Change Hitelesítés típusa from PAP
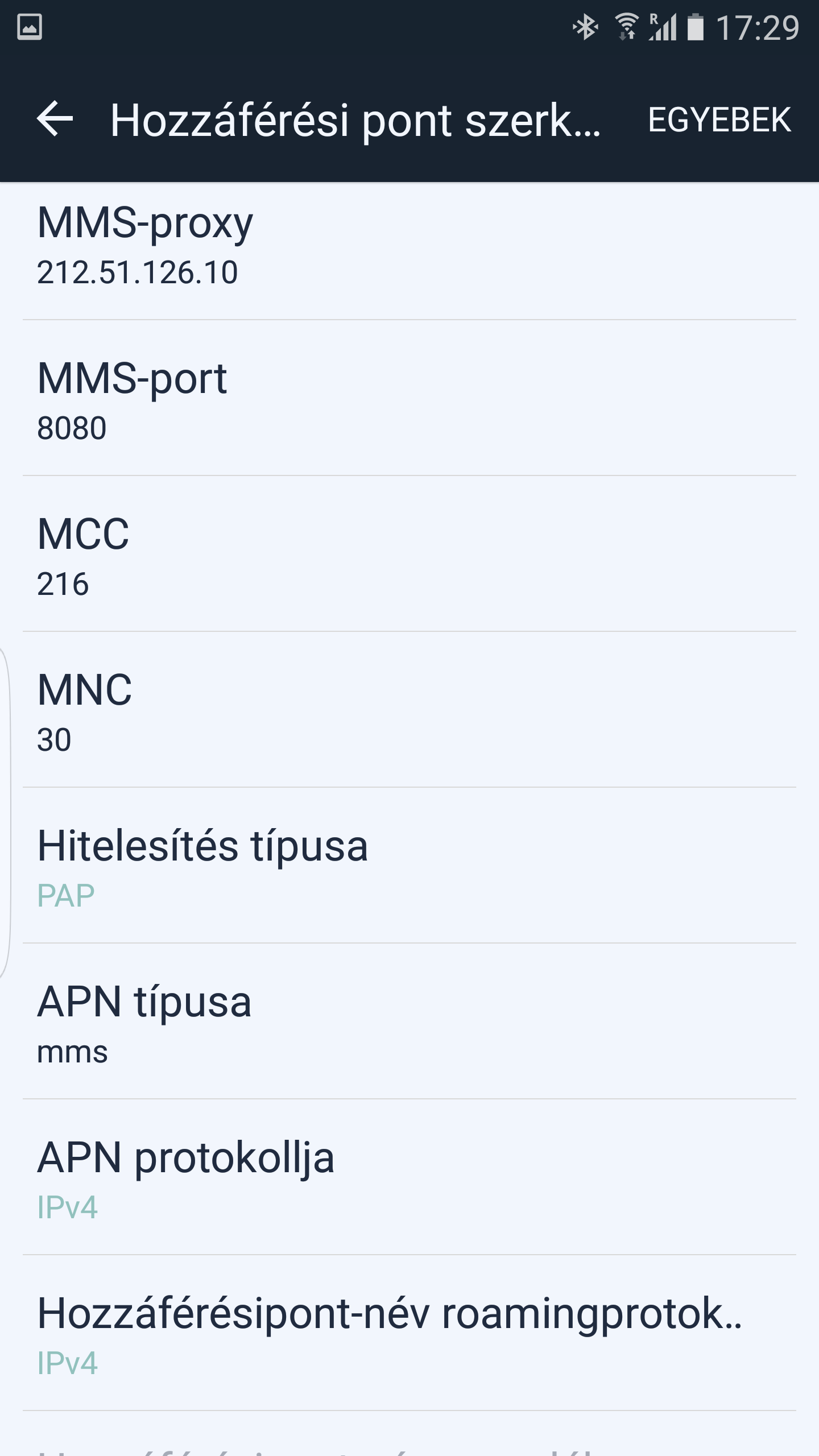The image size is (819, 1456). point(409,866)
